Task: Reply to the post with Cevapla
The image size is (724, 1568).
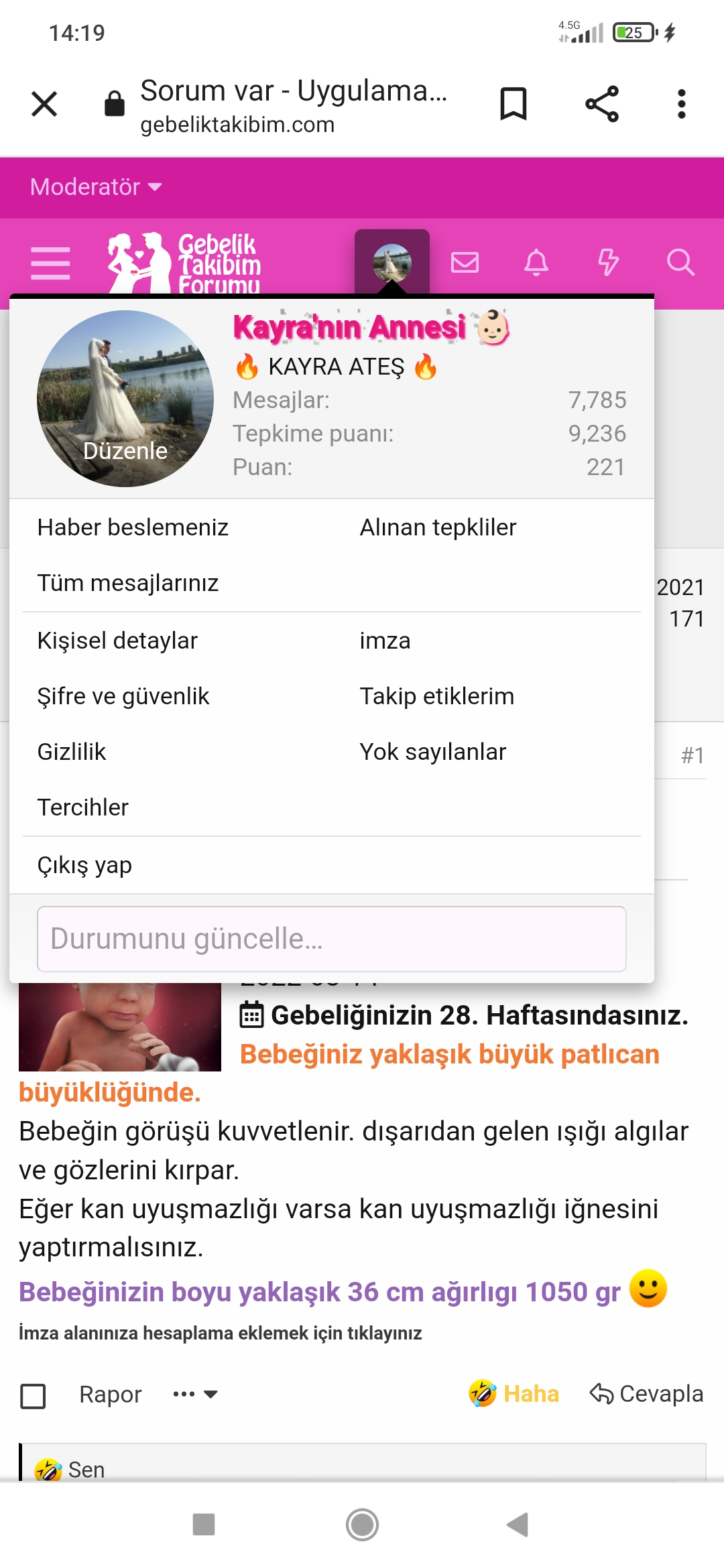Action: pos(646,1394)
